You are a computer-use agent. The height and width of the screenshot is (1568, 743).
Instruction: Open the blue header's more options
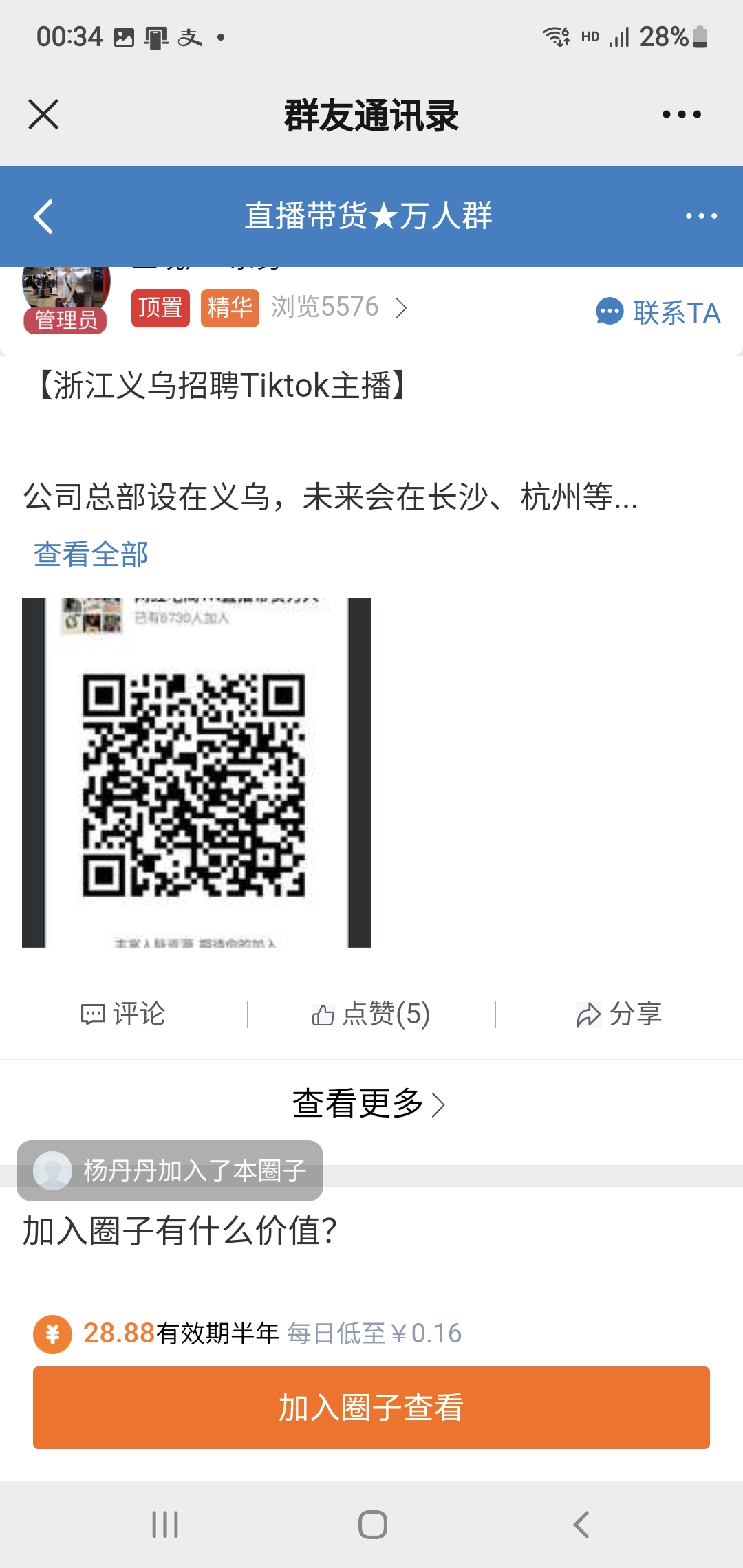pyautogui.click(x=701, y=216)
